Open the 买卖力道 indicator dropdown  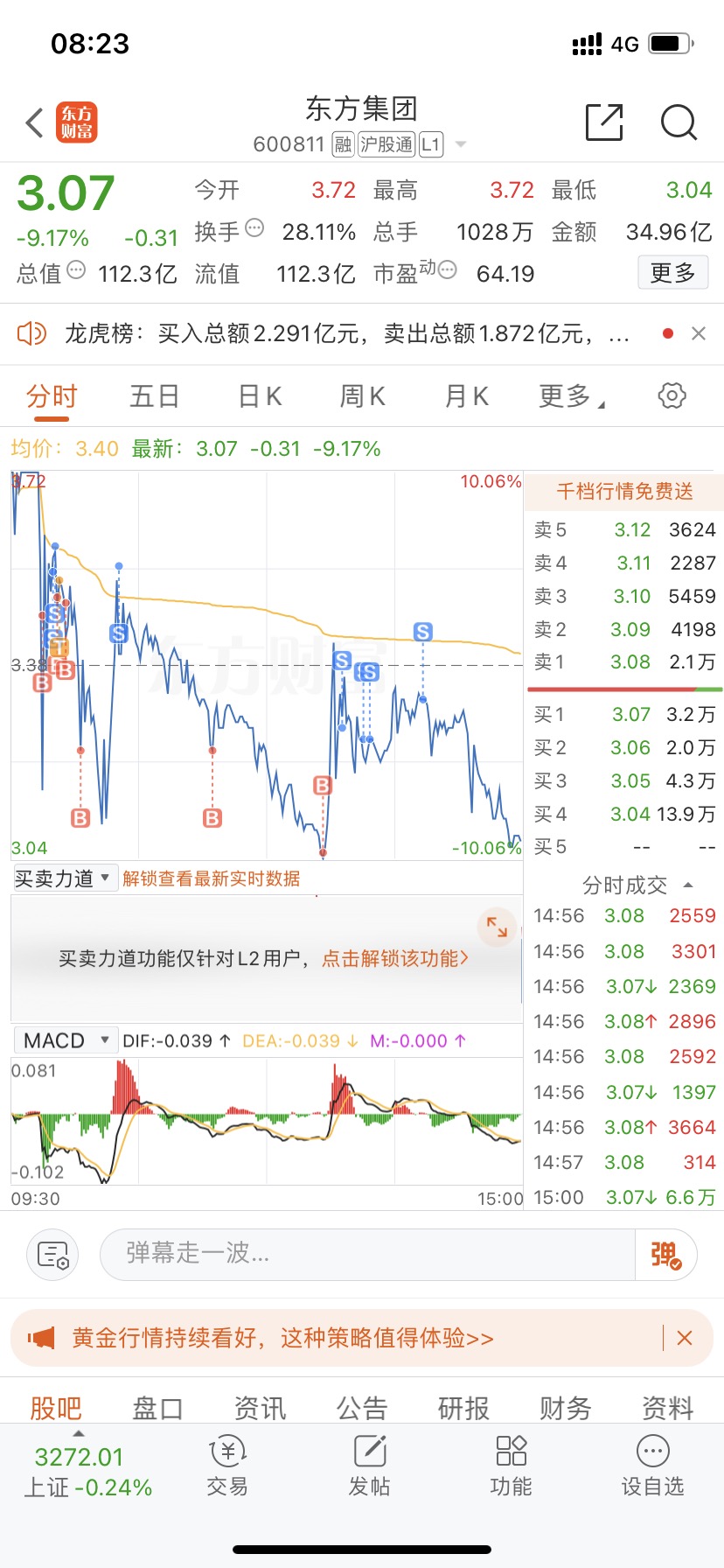tap(64, 877)
